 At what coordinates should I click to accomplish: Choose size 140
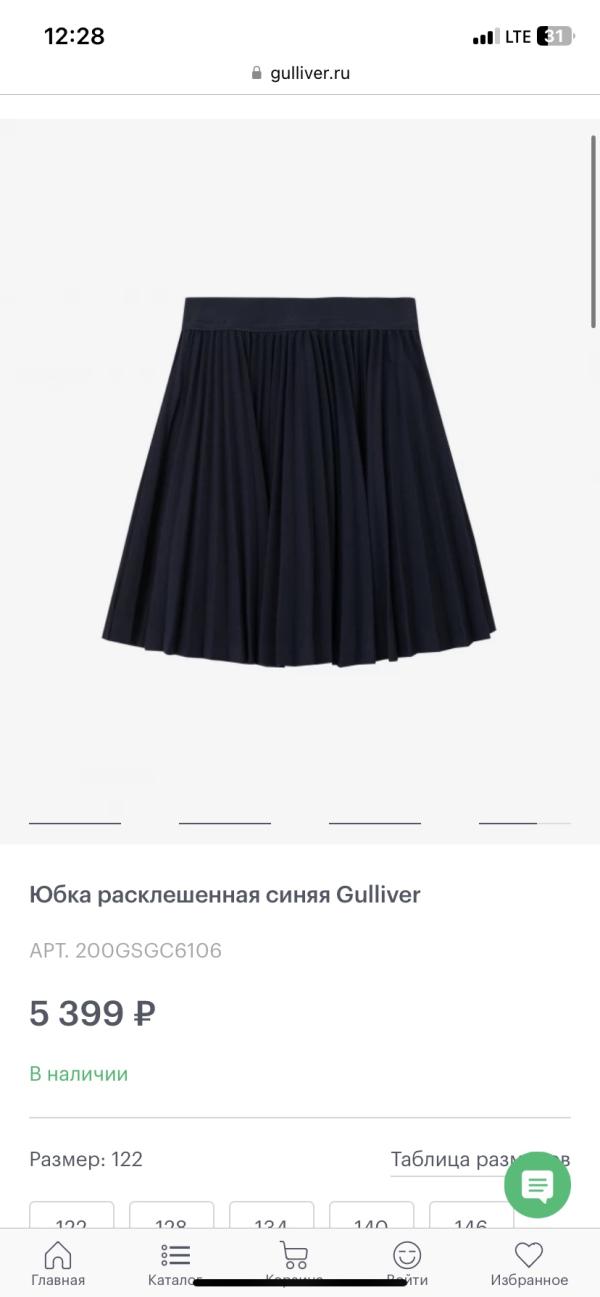371,1214
